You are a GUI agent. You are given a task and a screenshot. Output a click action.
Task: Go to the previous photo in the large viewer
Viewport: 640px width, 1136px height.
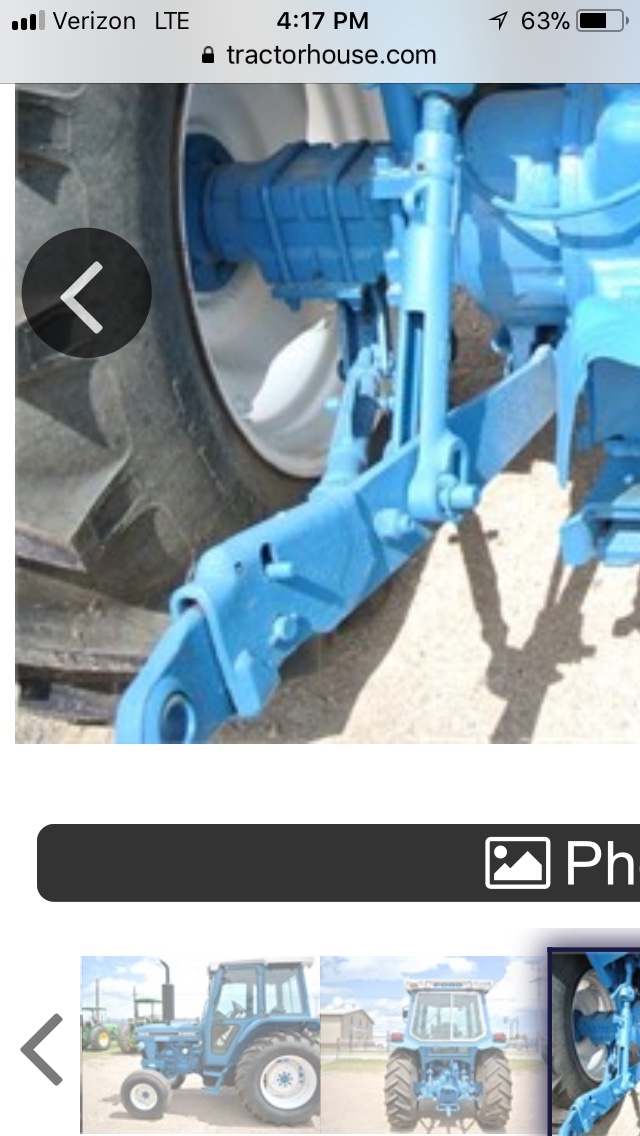(86, 293)
